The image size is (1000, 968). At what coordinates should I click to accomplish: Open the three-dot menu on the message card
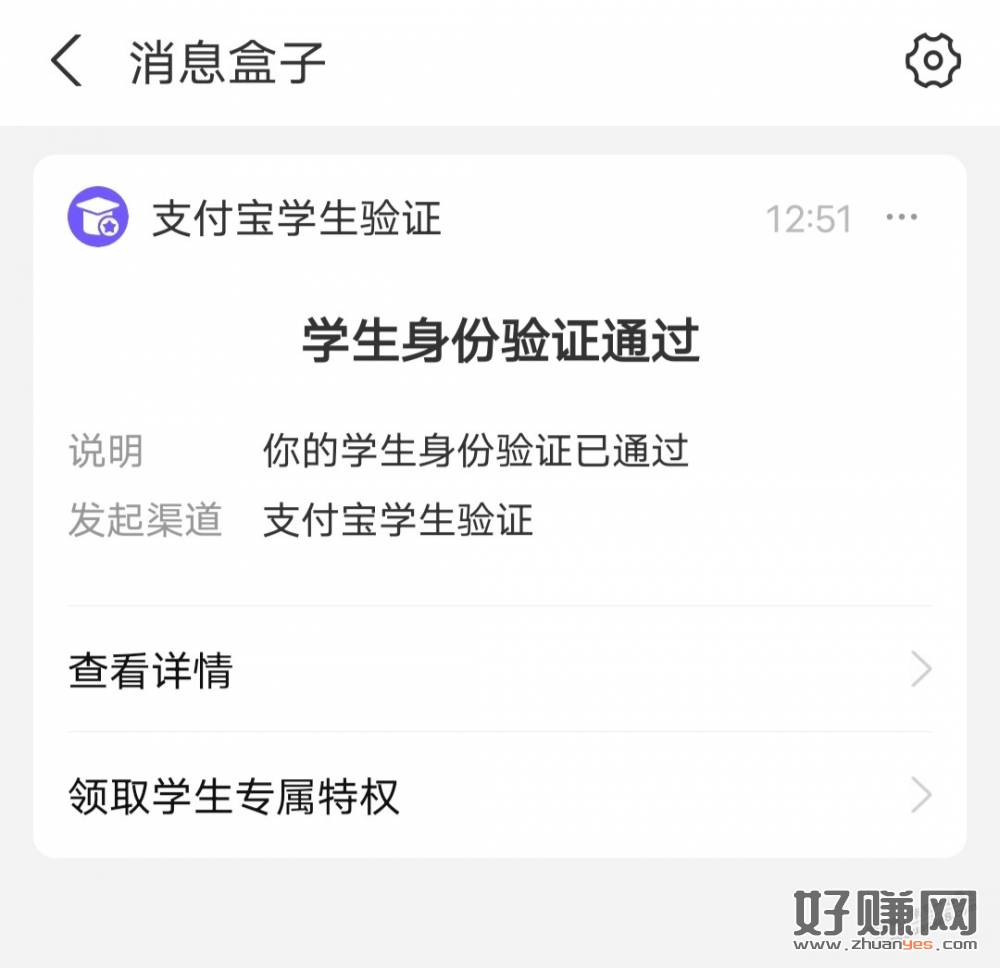pyautogui.click(x=902, y=217)
